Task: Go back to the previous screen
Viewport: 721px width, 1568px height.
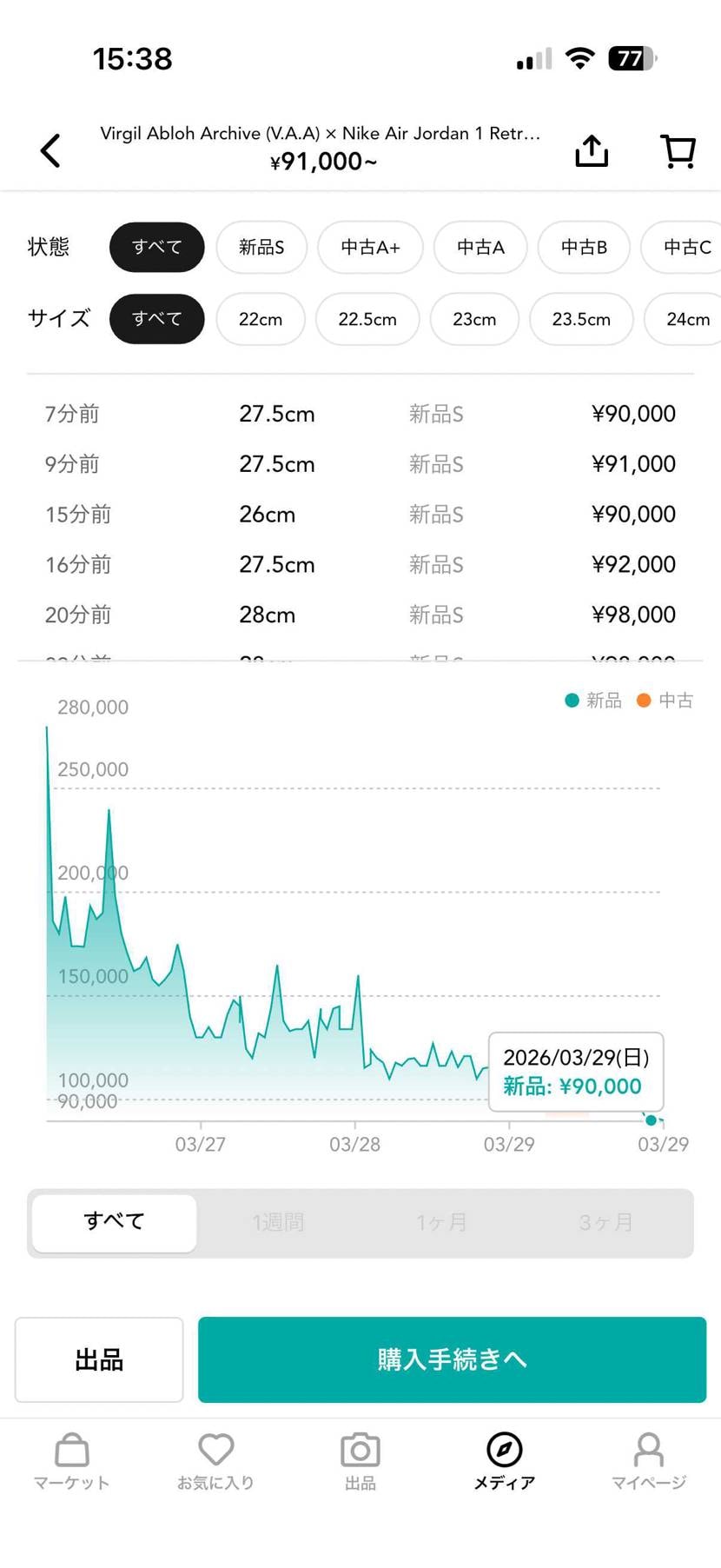Action: tap(51, 150)
